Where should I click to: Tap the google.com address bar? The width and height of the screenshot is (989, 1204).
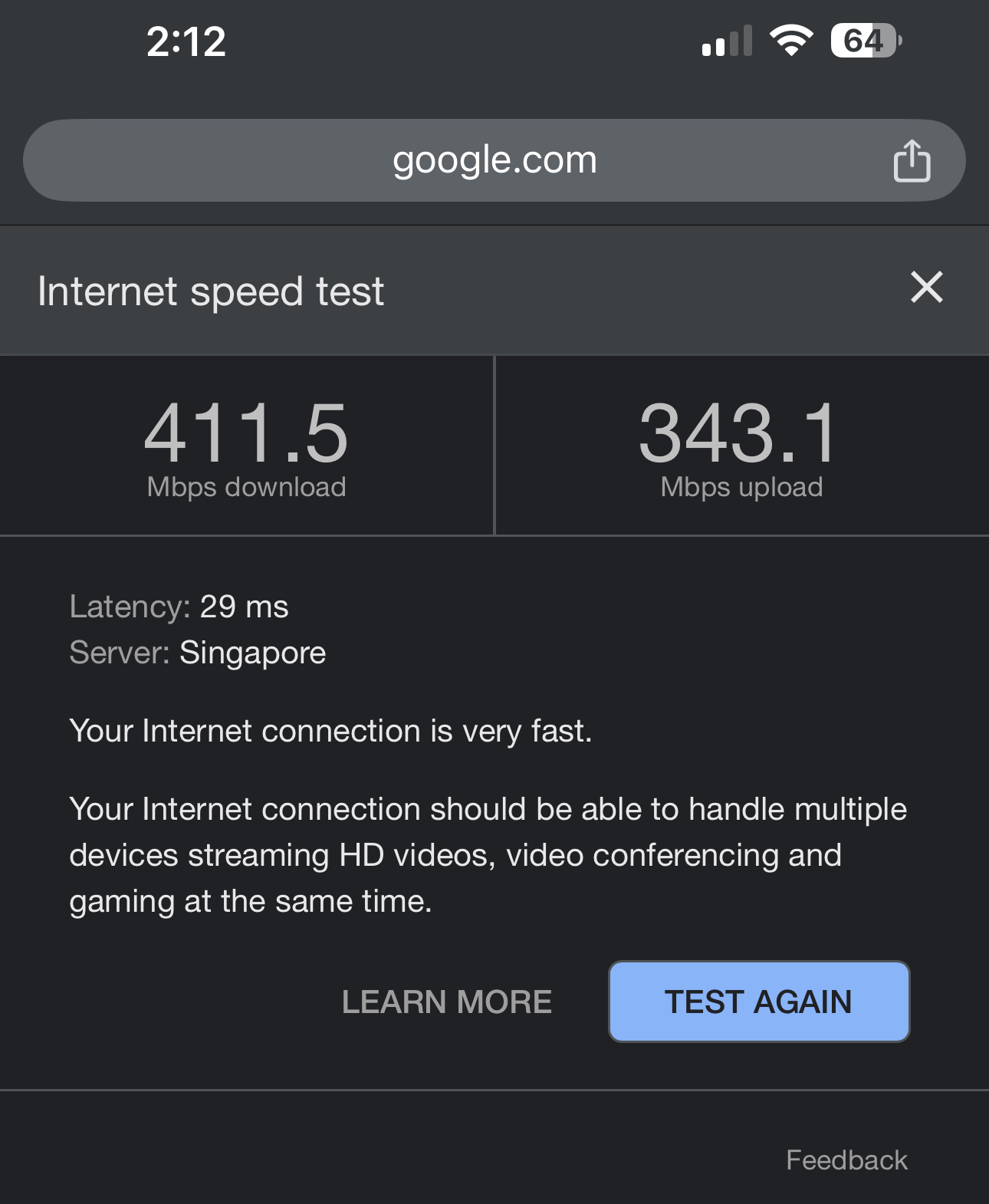coord(494,160)
